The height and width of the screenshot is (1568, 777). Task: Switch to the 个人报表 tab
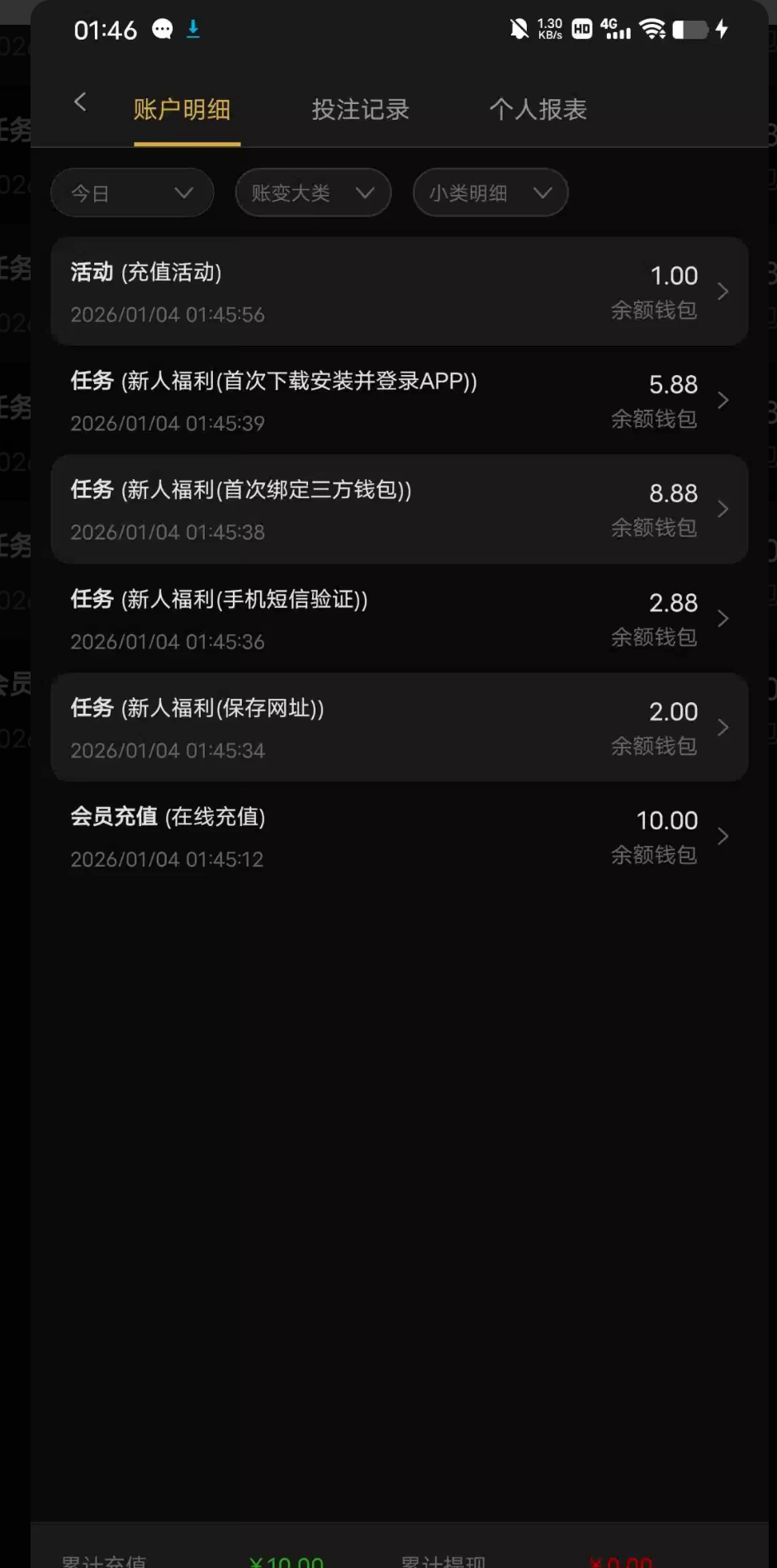[x=538, y=110]
